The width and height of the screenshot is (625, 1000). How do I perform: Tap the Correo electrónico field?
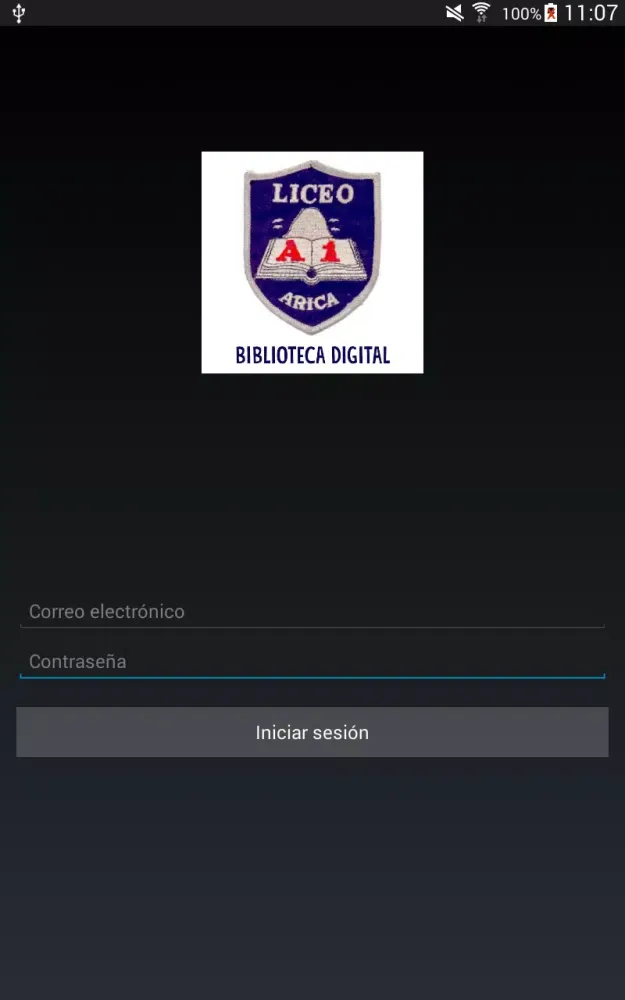pyautogui.click(x=312, y=611)
